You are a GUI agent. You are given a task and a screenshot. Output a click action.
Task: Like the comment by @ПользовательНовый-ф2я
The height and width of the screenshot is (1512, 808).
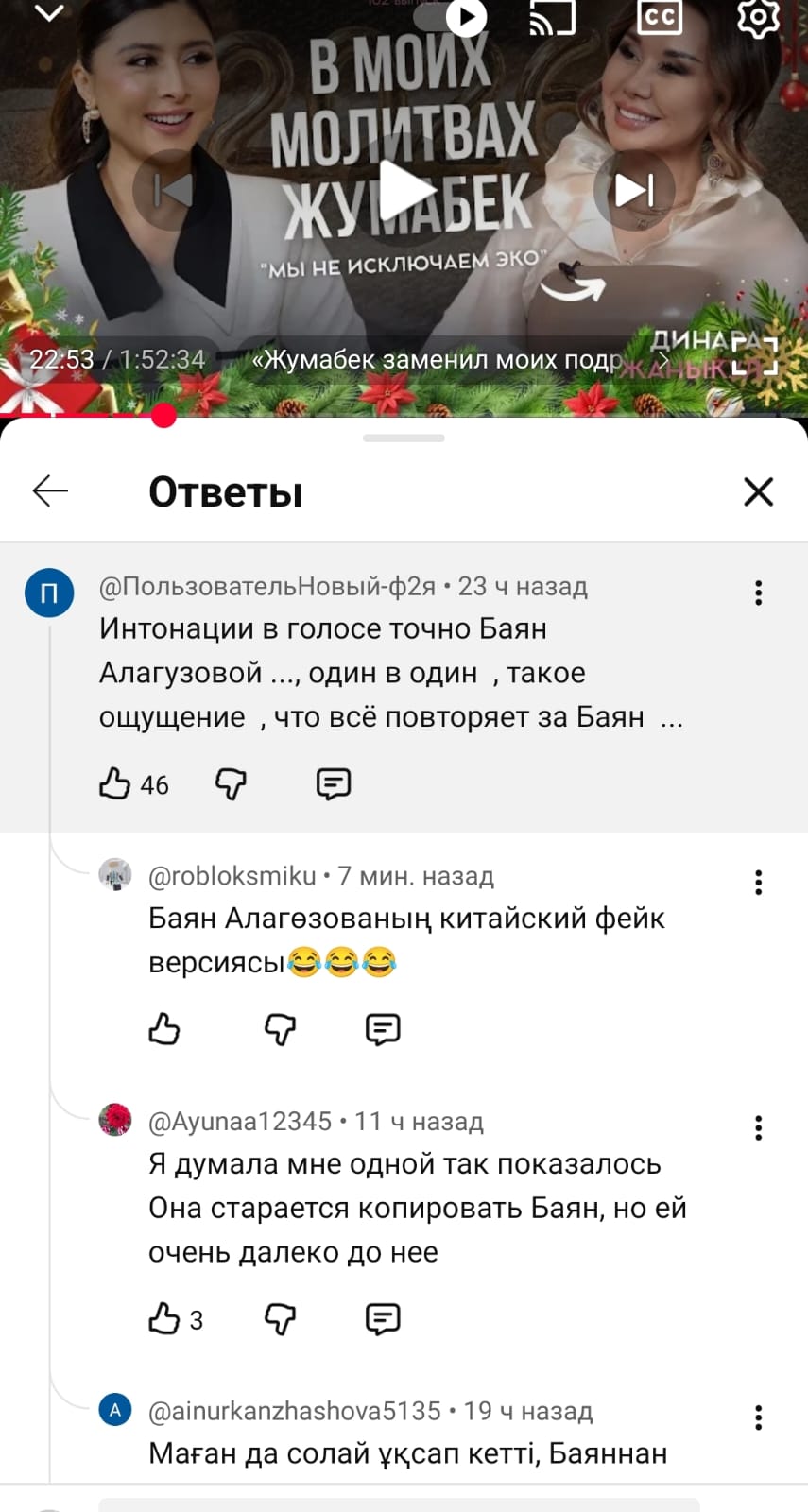pos(115,783)
